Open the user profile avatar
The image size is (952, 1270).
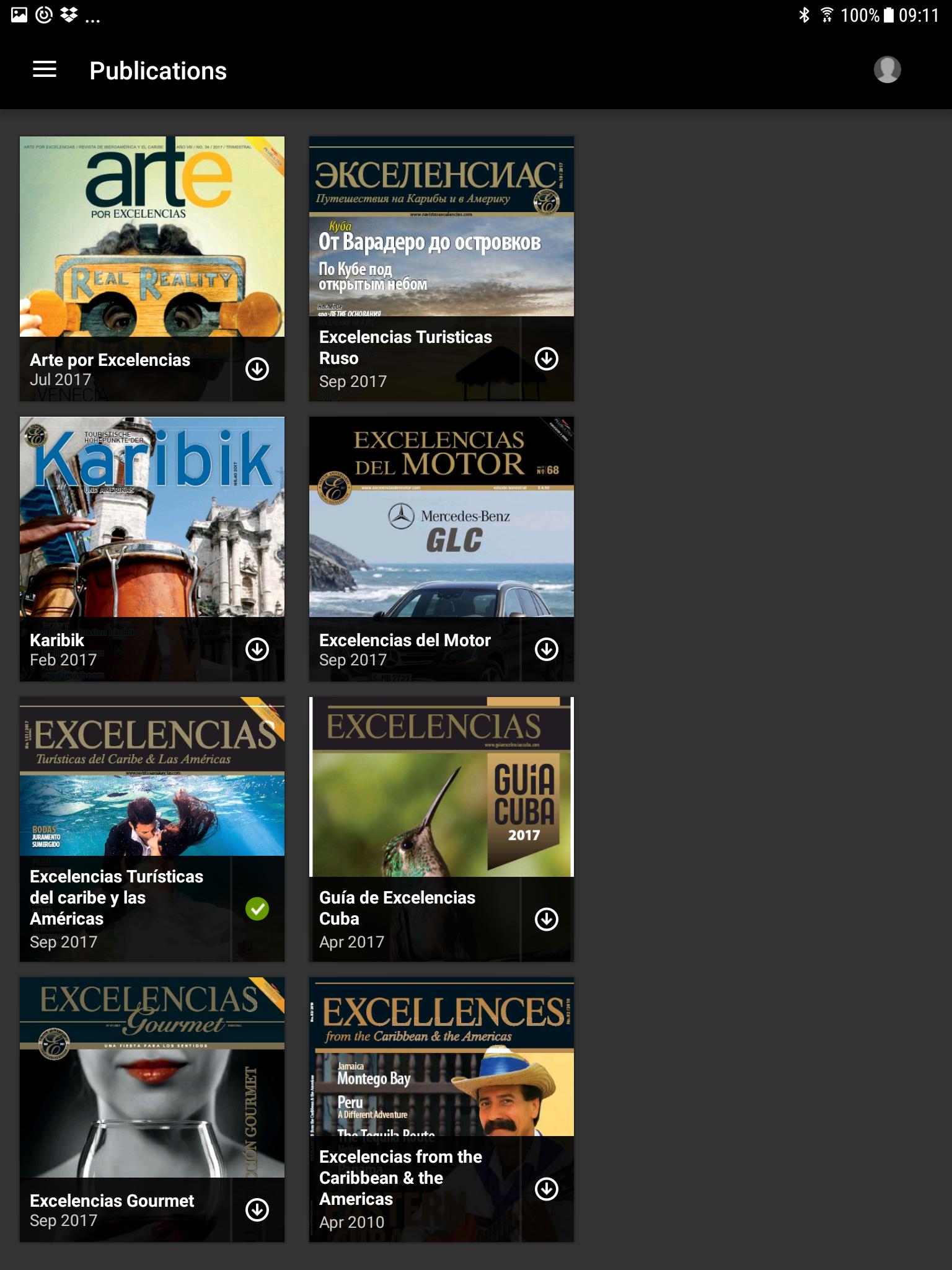[887, 69]
